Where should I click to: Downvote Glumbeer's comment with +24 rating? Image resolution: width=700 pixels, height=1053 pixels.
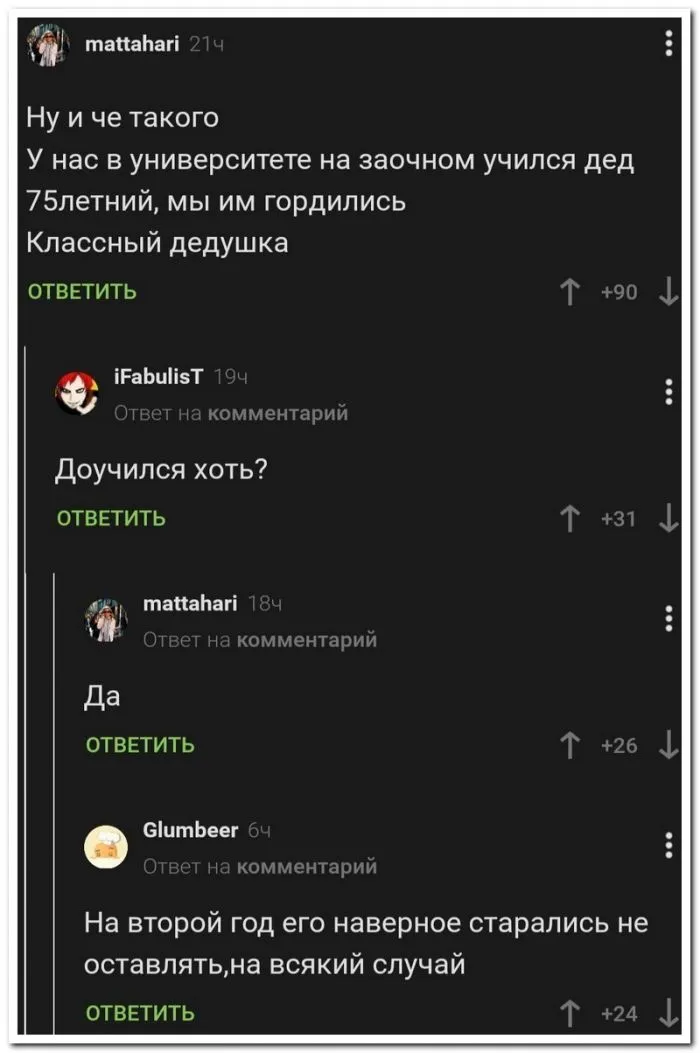coord(668,1013)
